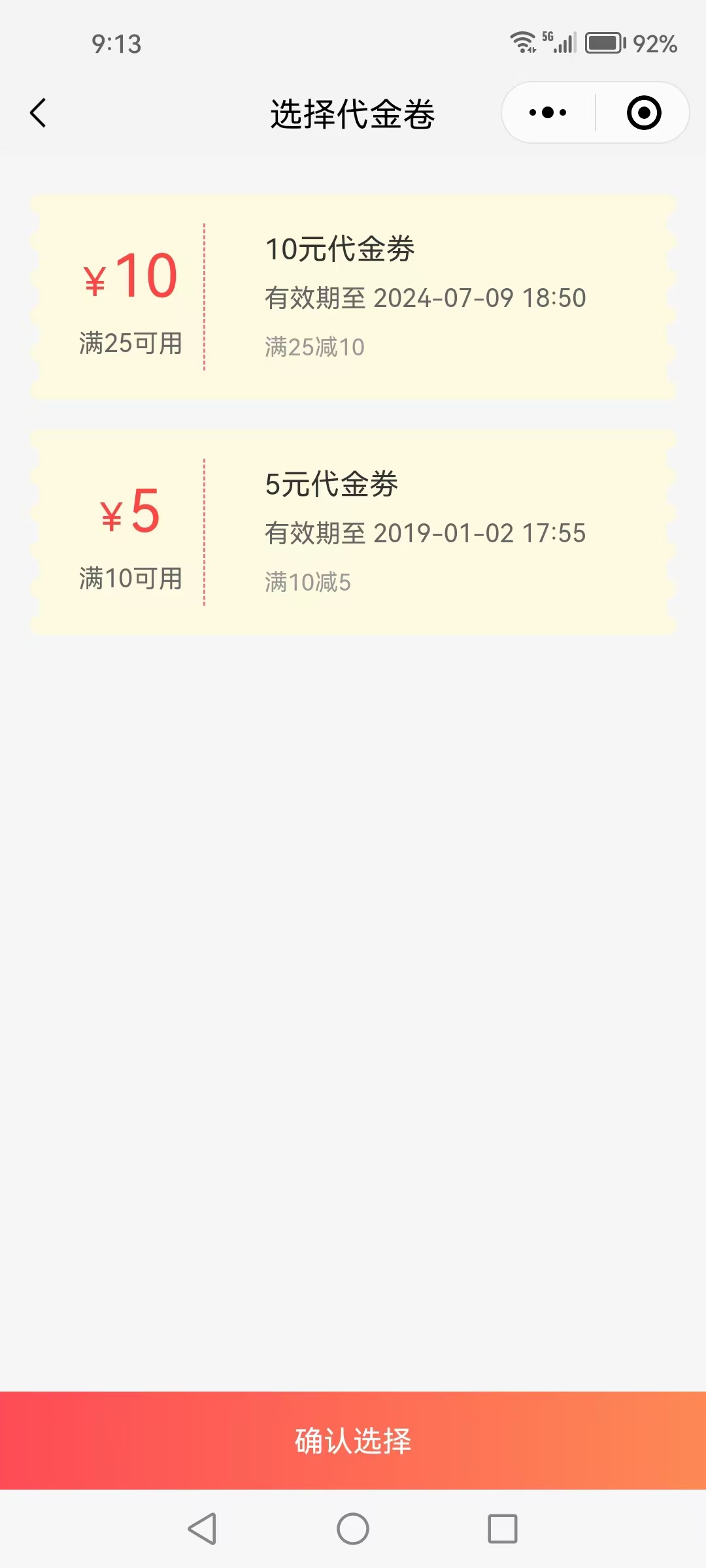Tap the system home button
This screenshot has width=706, height=1568.
pos(353,1529)
